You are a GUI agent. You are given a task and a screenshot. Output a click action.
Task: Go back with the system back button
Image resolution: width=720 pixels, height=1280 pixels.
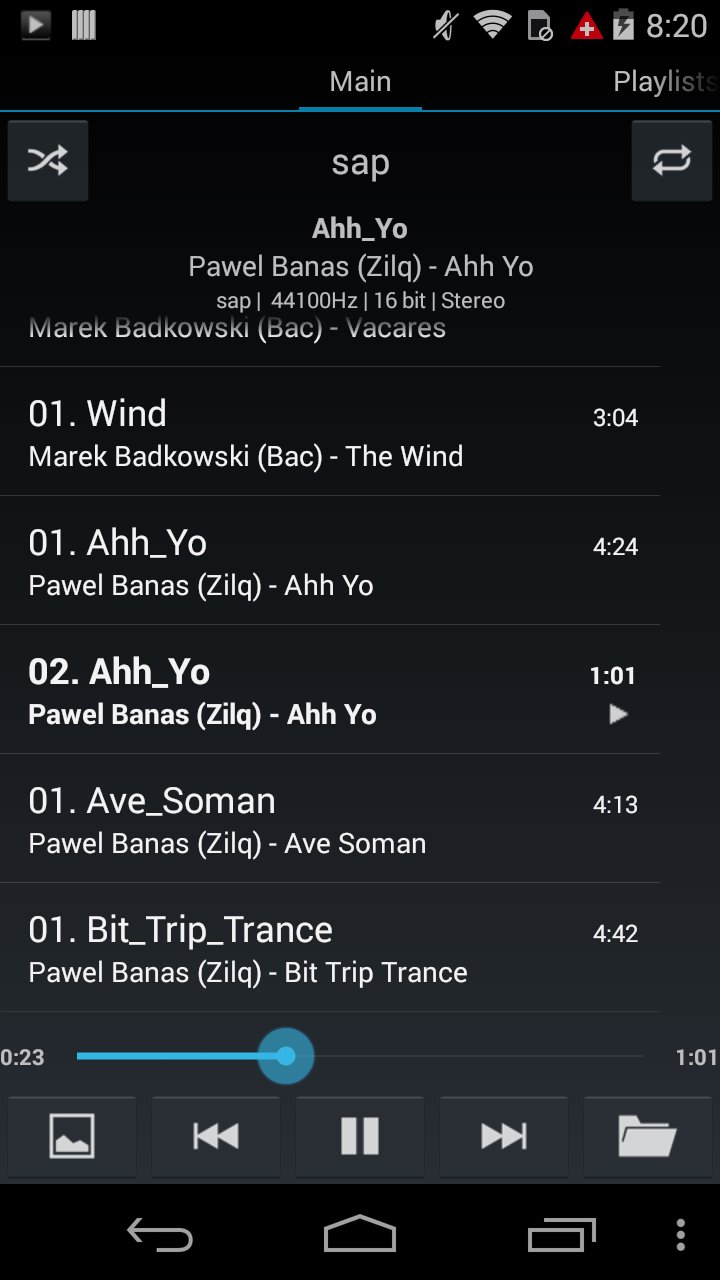pos(160,1235)
